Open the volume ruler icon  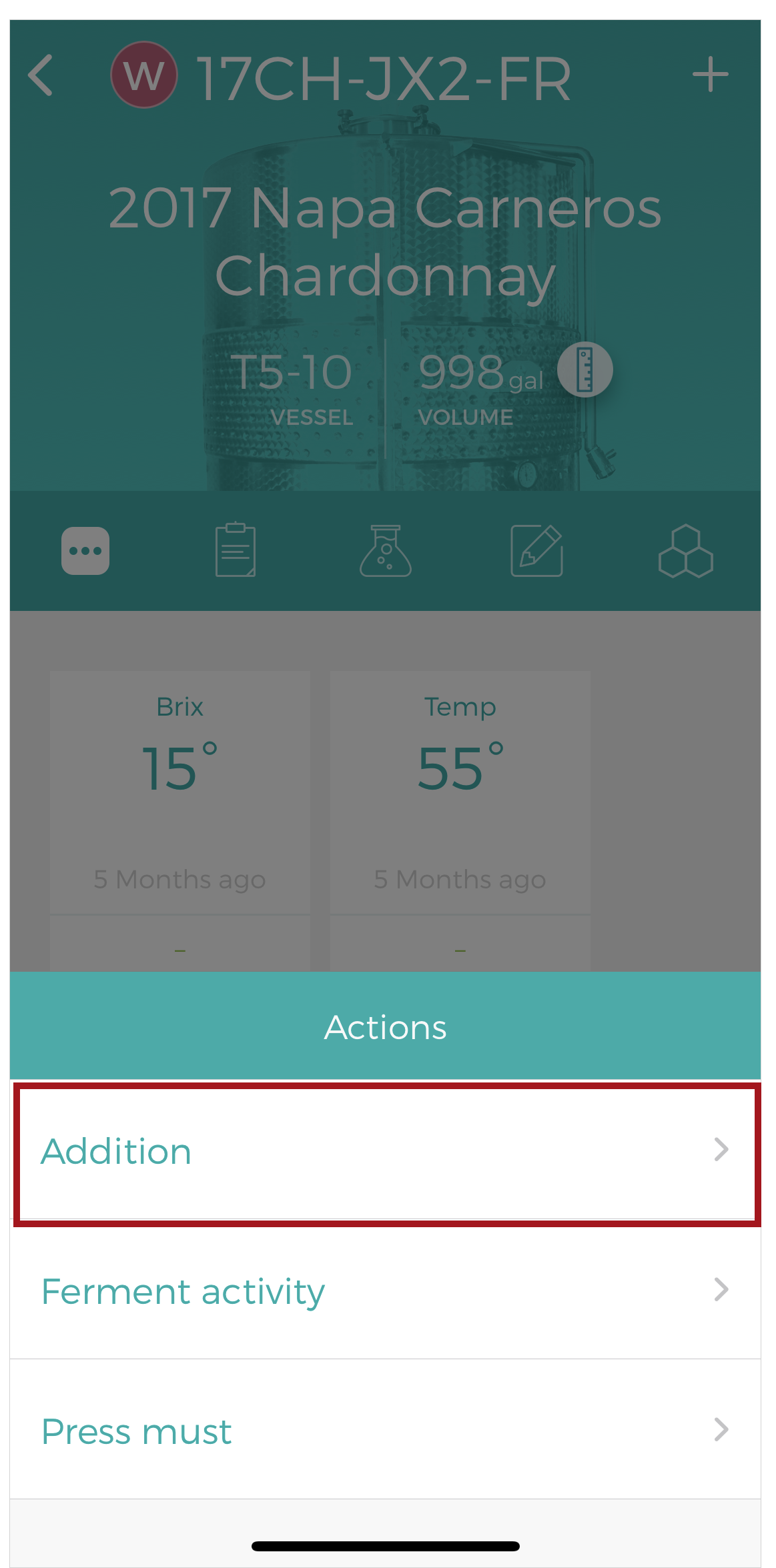pyautogui.click(x=585, y=370)
